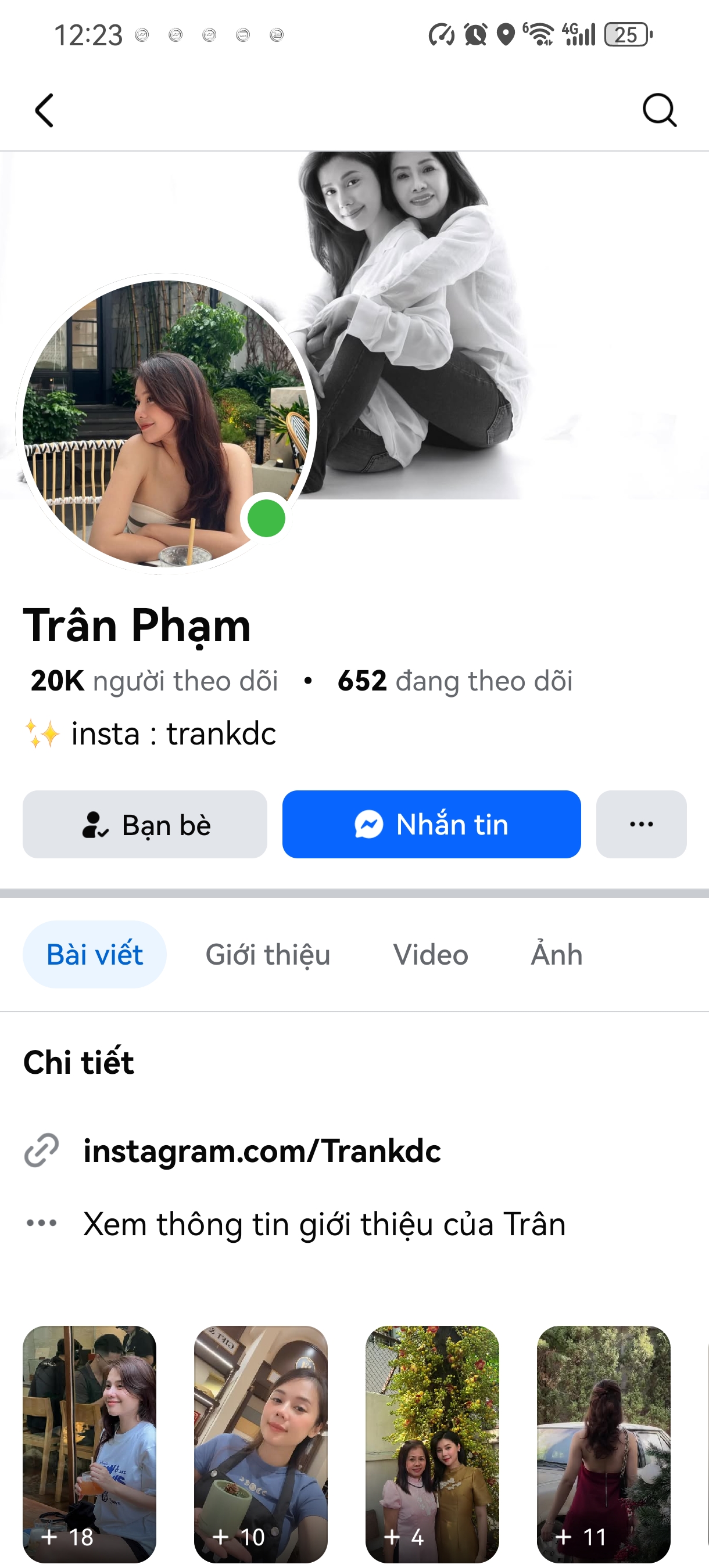Open Messenger via the Nhắn tin icon
This screenshot has width=709, height=1568.
[x=367, y=825]
